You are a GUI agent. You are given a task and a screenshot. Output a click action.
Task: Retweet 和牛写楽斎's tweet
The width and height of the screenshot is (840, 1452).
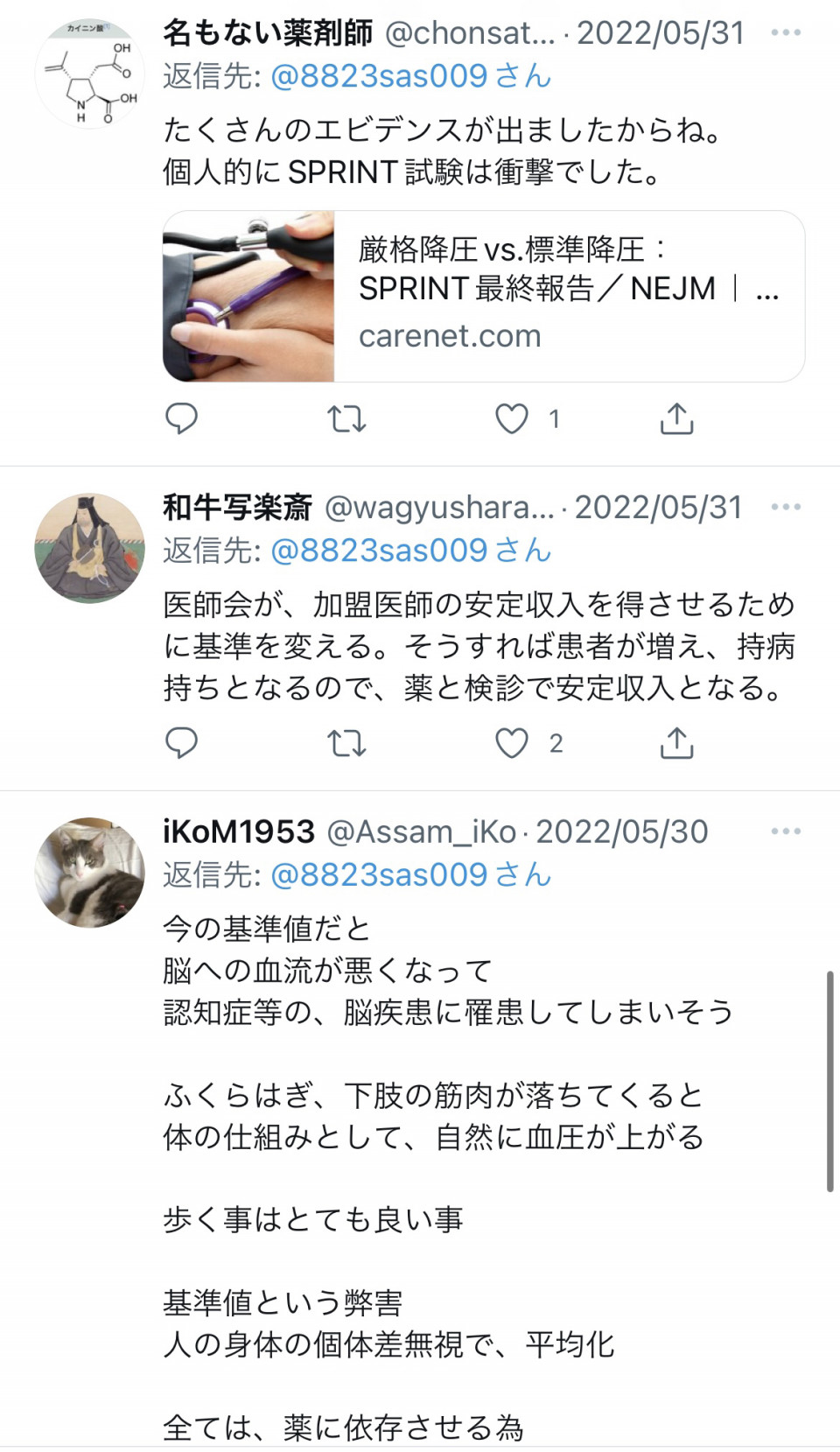click(x=346, y=743)
